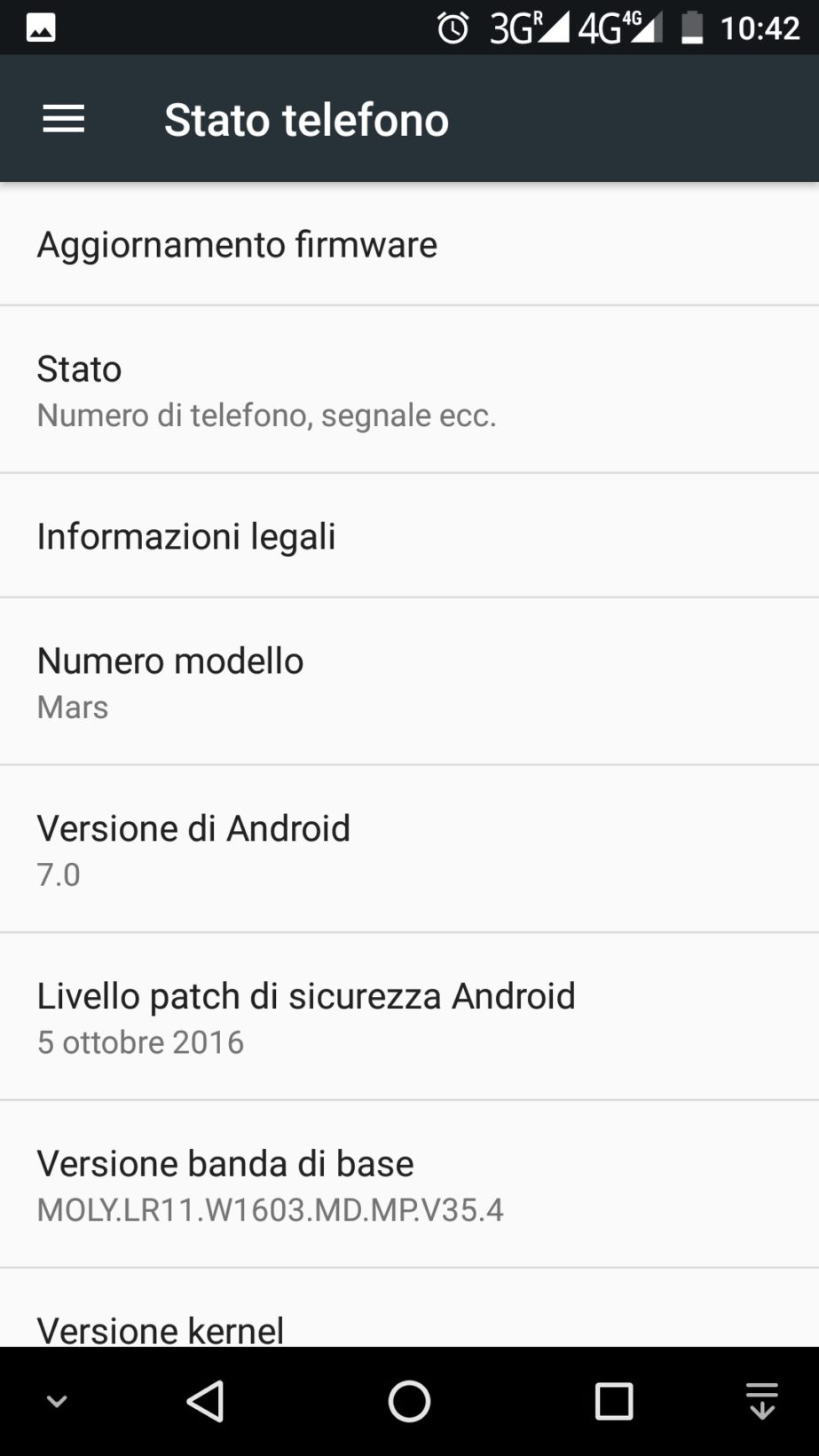Go to the home screen

coord(409,1402)
